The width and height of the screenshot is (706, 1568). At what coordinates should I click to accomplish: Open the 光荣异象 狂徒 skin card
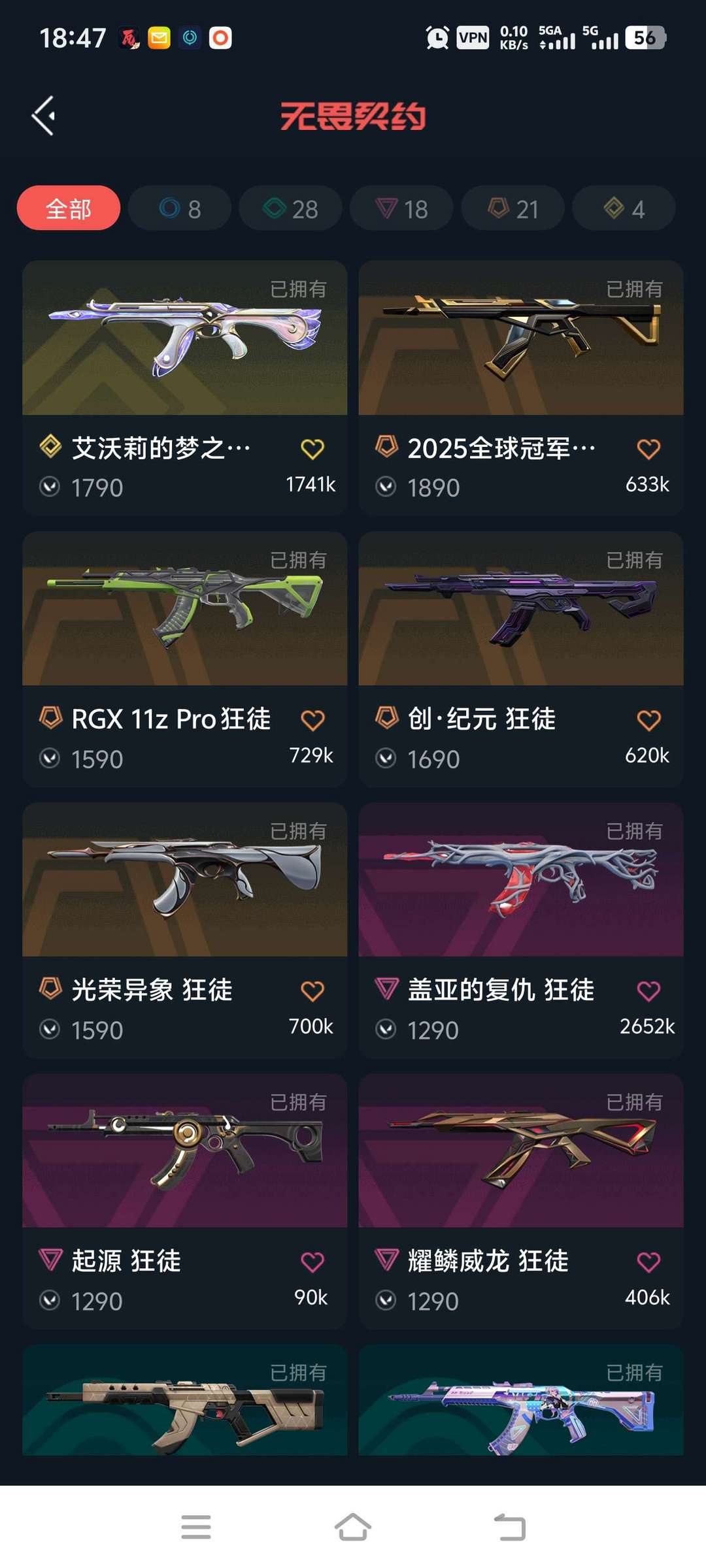tap(185, 930)
